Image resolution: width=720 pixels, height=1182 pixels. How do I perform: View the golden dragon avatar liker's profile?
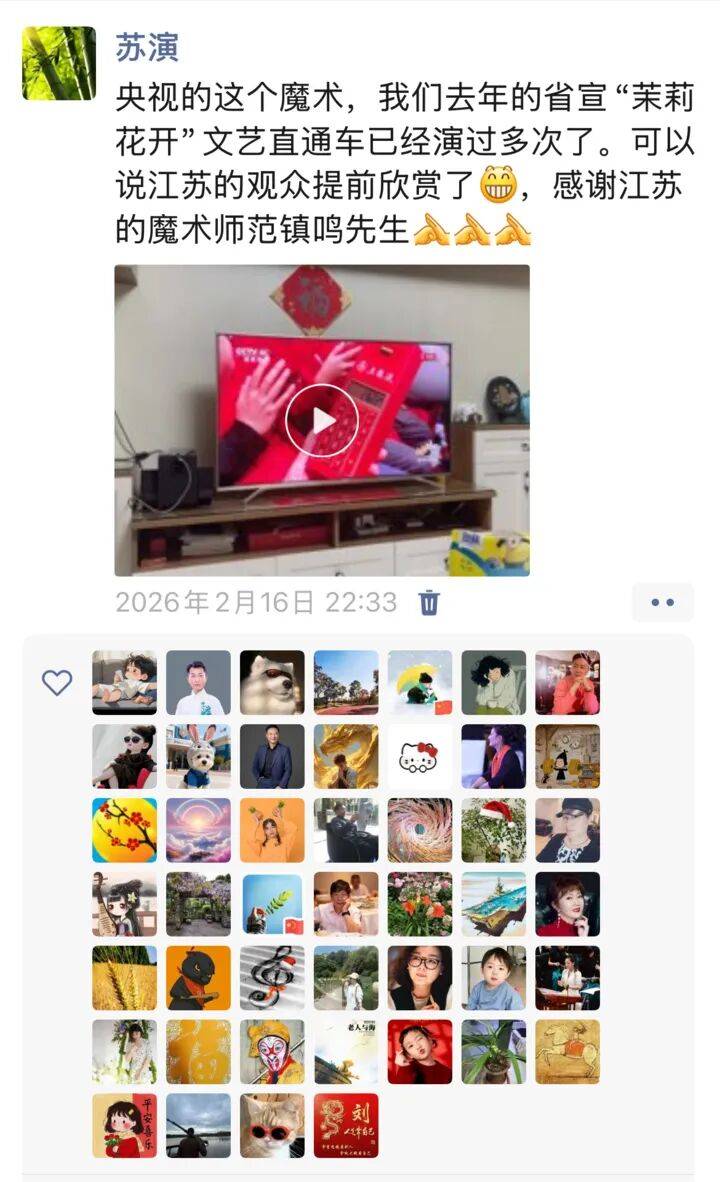(346, 757)
